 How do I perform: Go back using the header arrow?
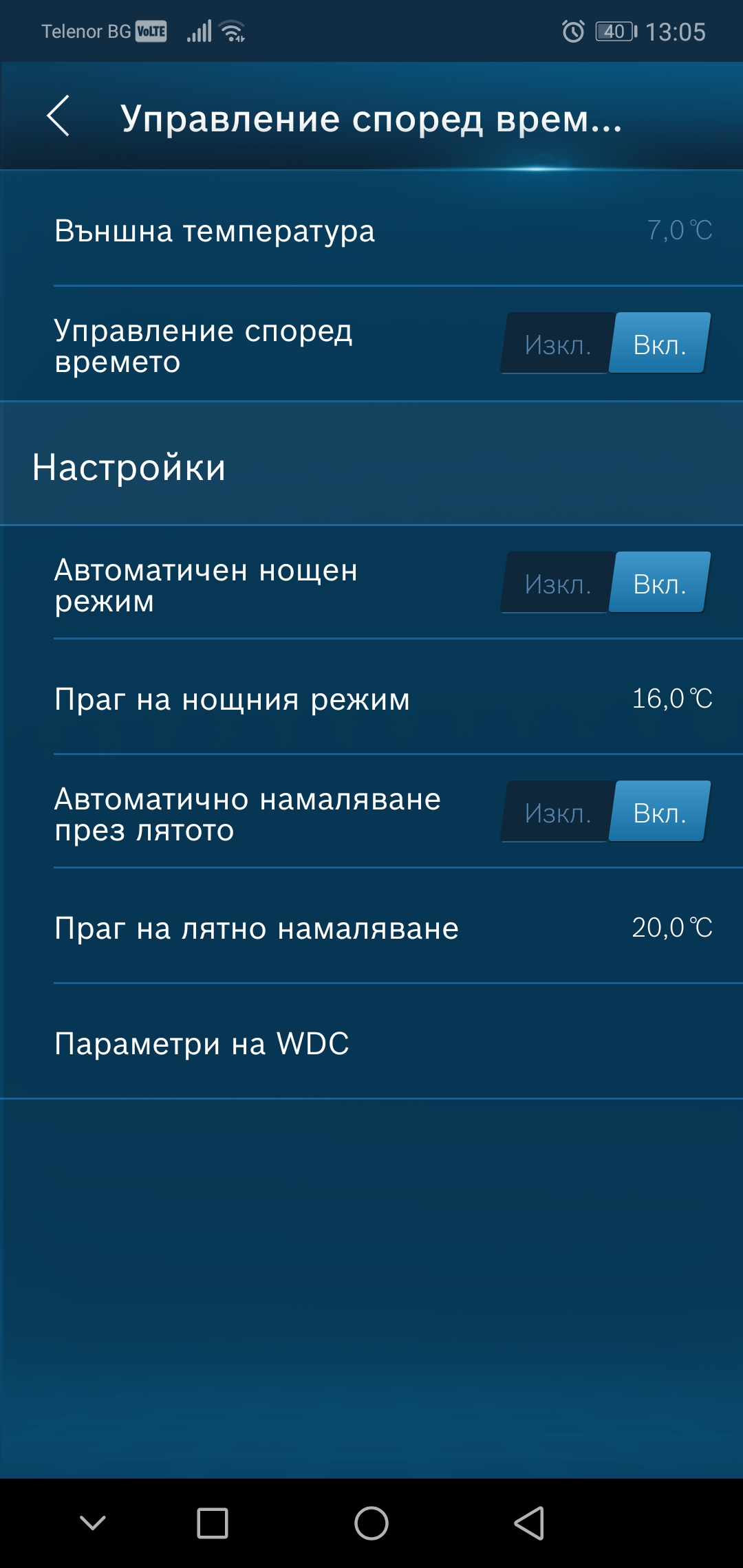[58, 116]
